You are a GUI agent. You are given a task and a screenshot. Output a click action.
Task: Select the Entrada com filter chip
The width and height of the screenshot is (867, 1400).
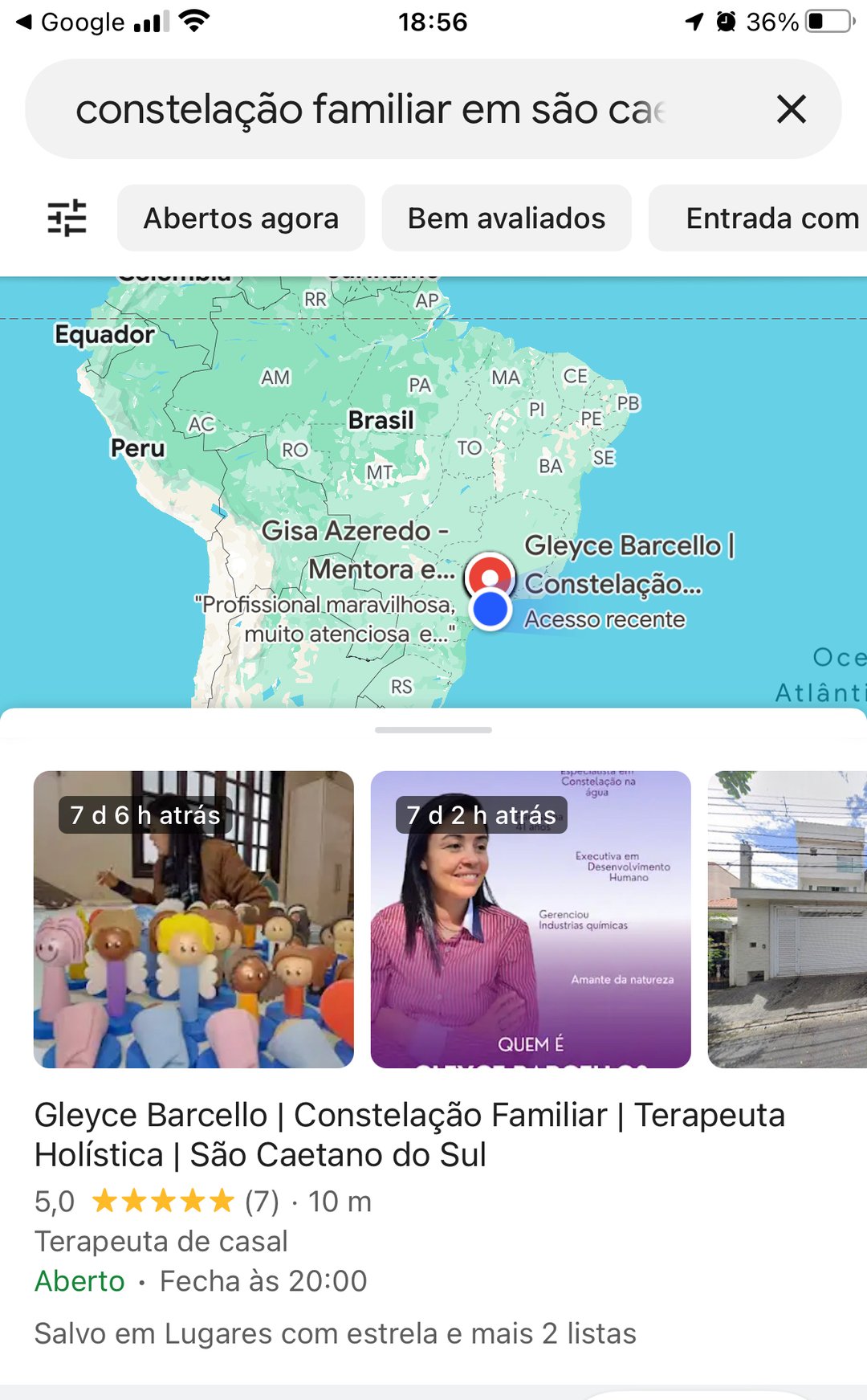(758, 218)
